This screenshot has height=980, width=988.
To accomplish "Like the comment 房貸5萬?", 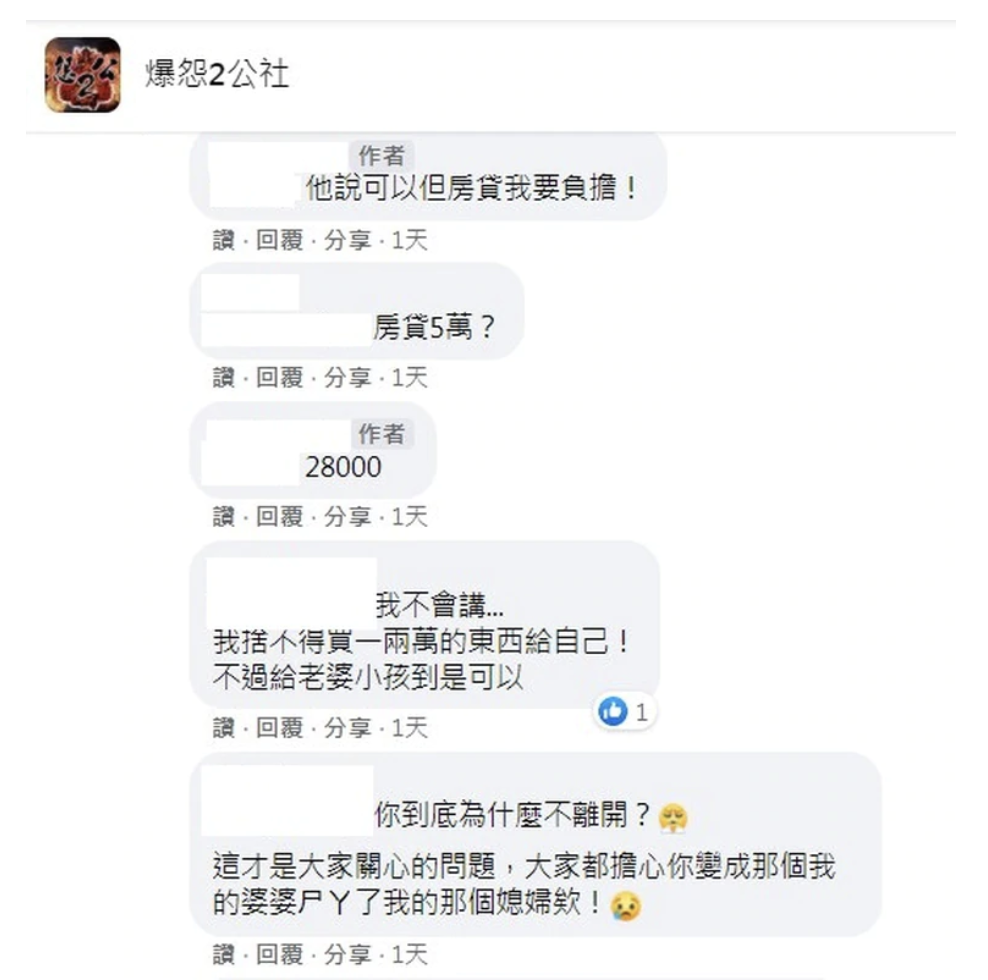I will click(222, 378).
